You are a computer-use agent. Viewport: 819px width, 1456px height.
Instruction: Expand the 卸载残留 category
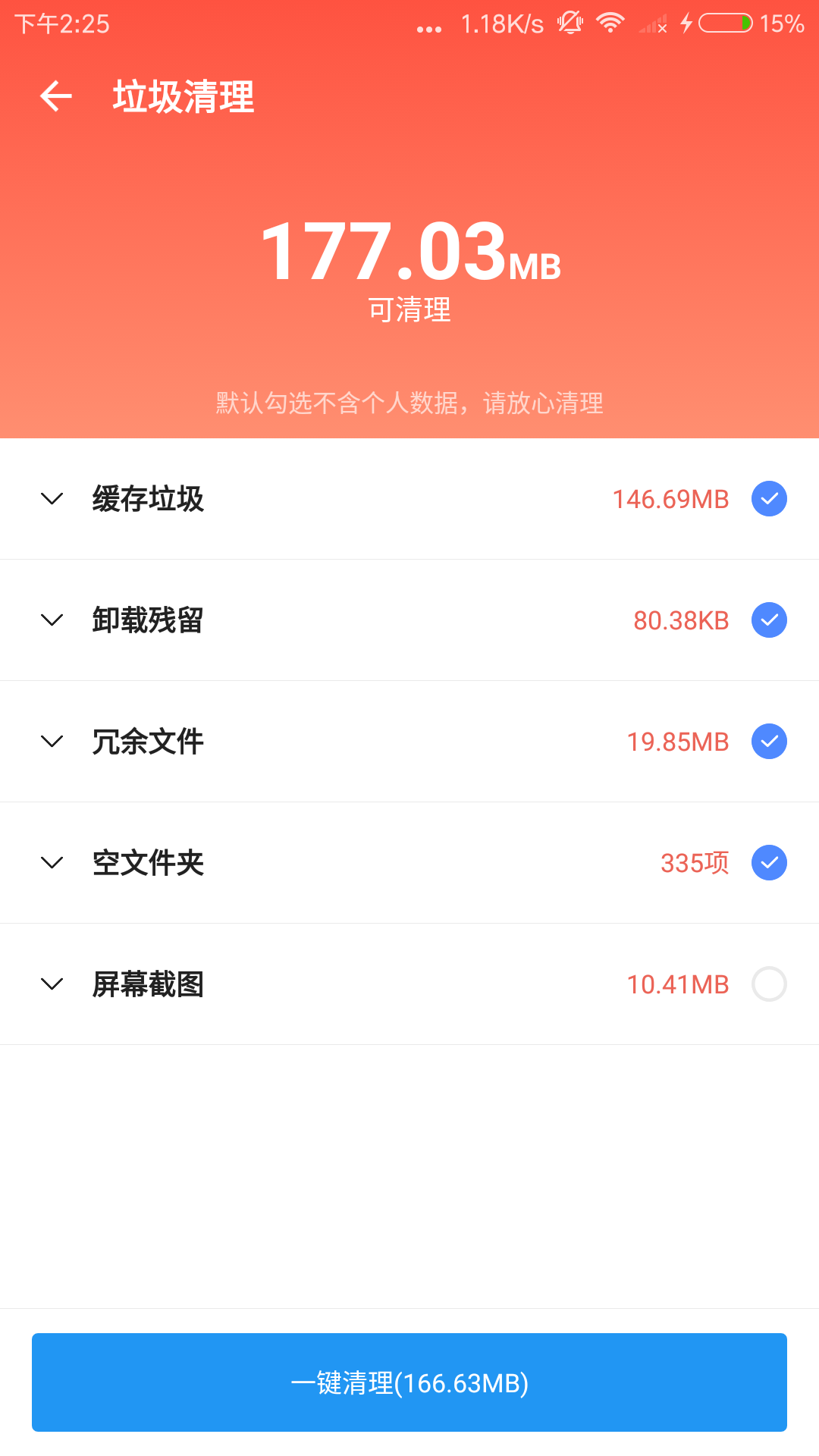tap(52, 620)
